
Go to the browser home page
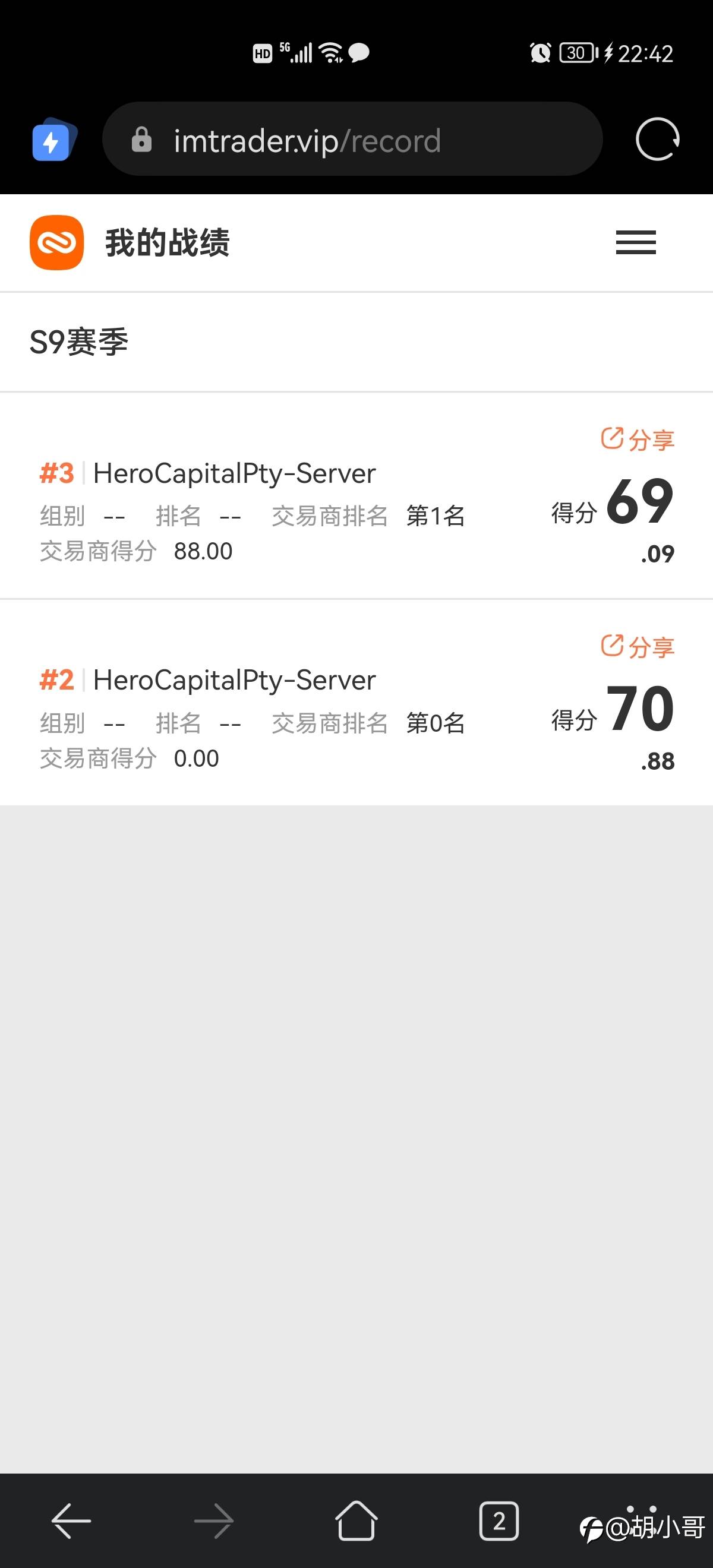[356, 1520]
